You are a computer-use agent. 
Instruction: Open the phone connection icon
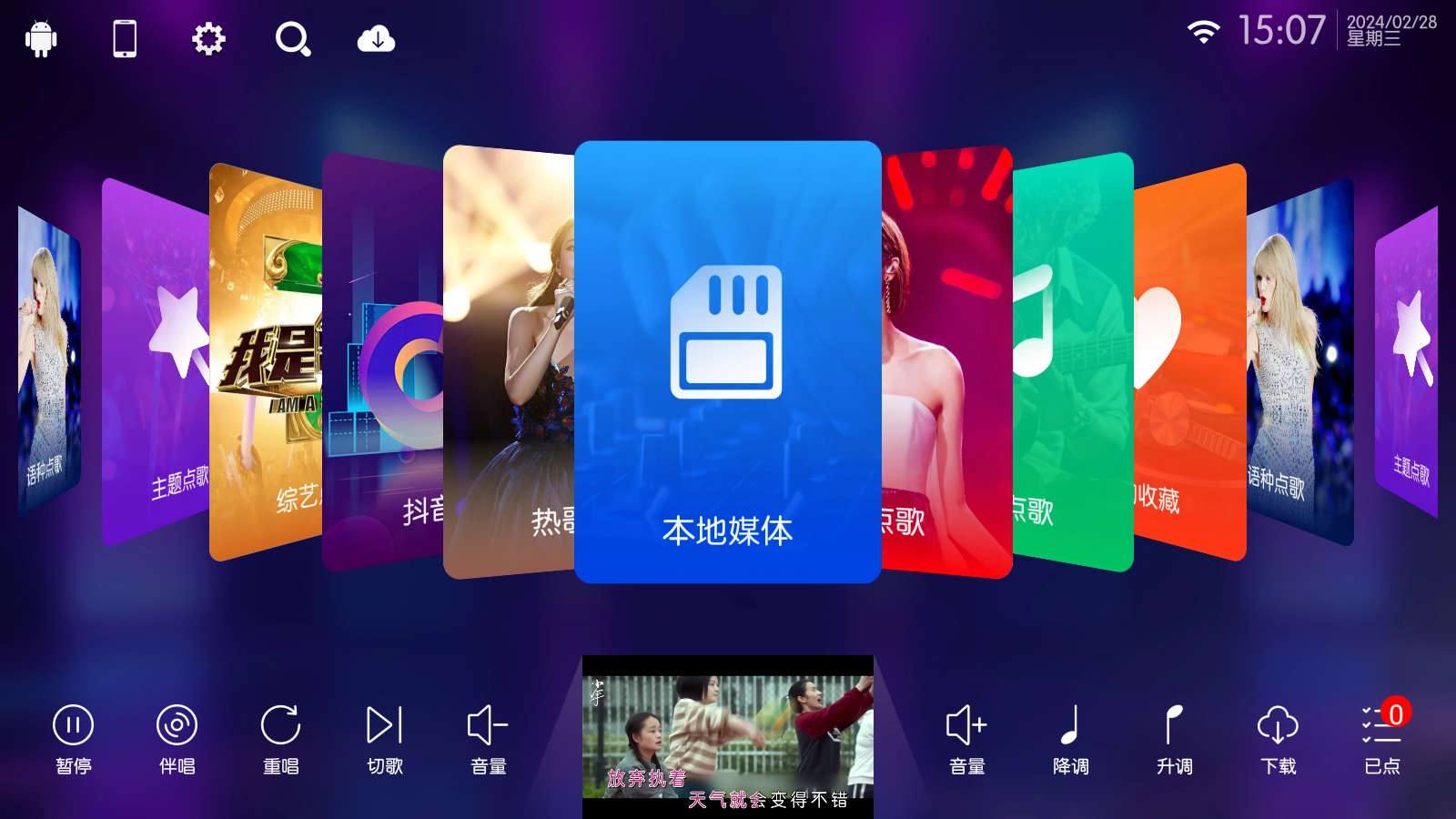125,39
